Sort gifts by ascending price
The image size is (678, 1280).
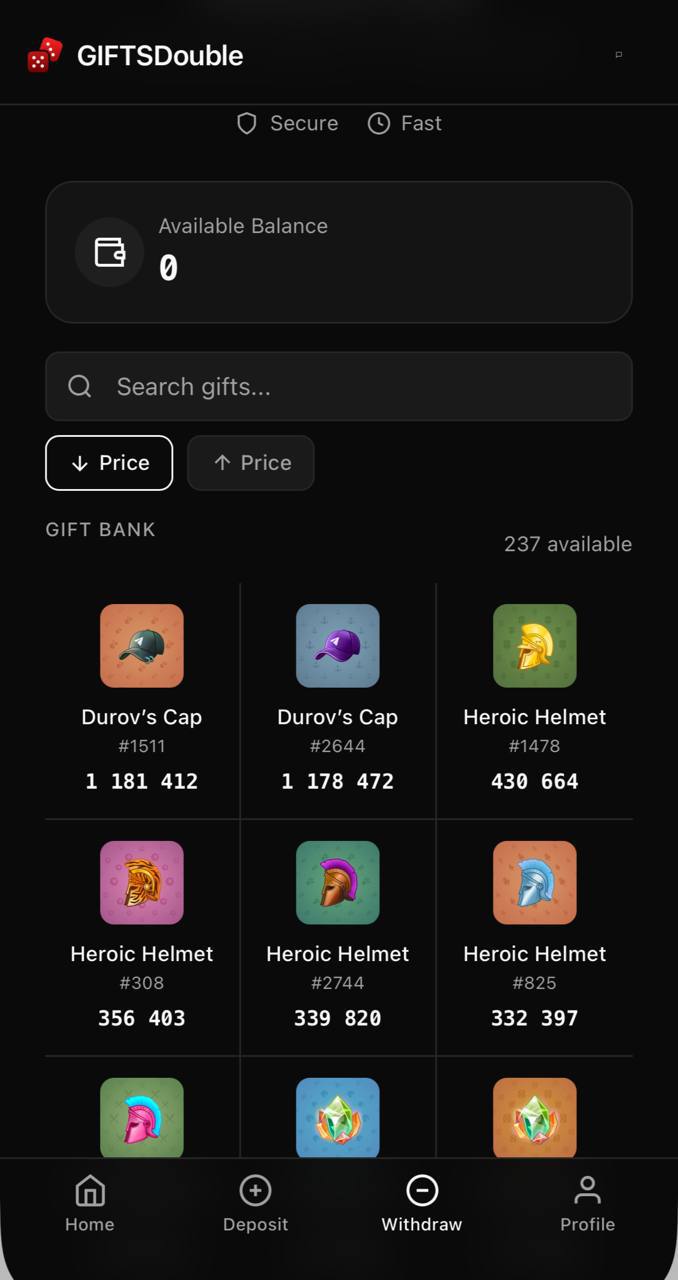click(251, 463)
